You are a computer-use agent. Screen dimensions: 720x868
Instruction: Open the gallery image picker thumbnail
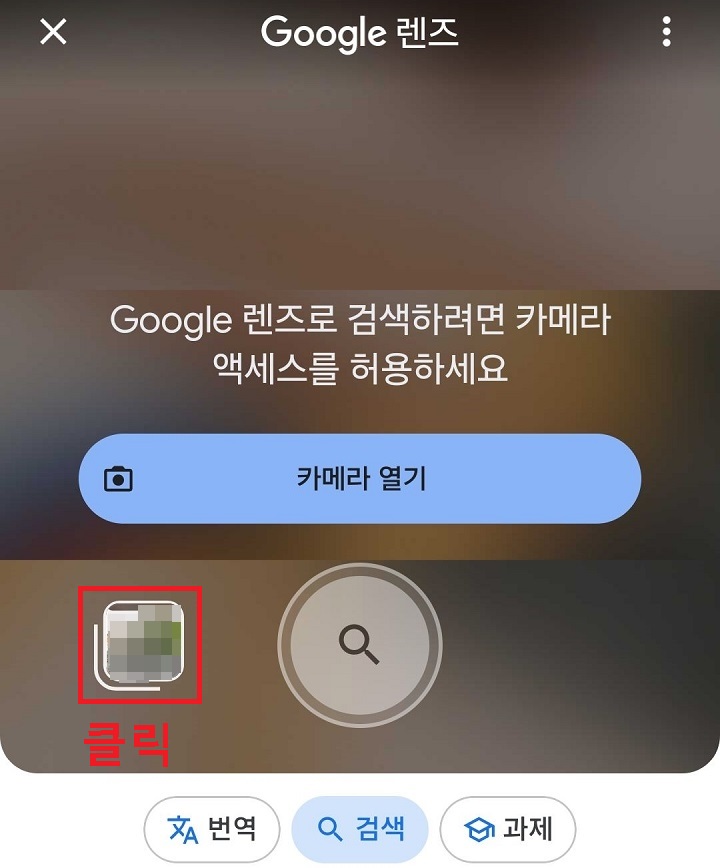click(140, 643)
